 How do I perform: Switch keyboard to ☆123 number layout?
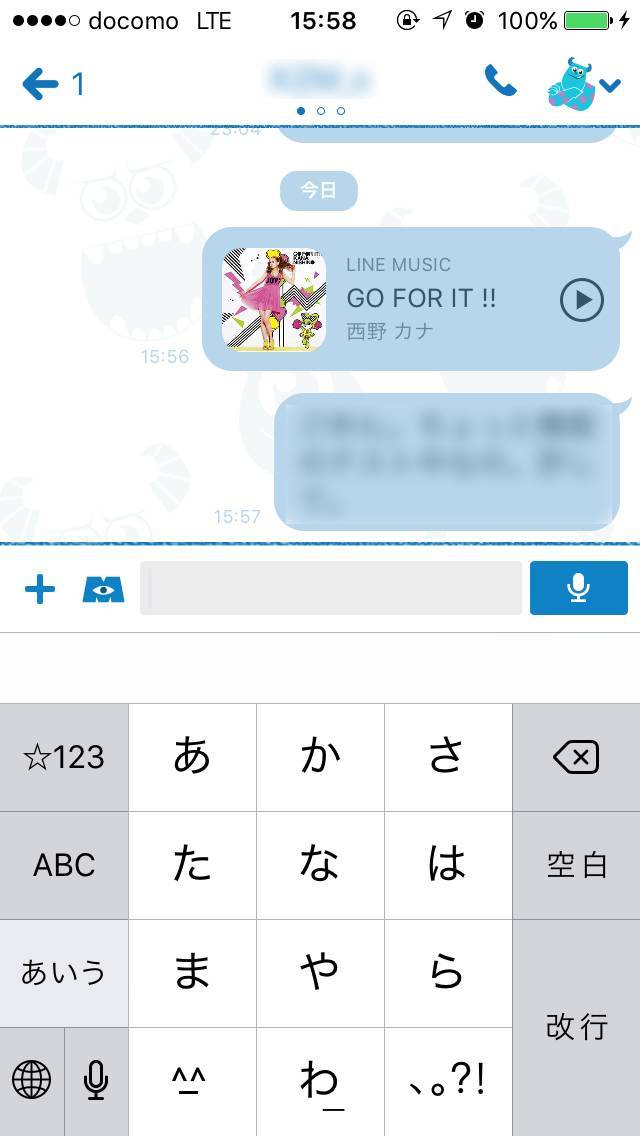pos(64,757)
